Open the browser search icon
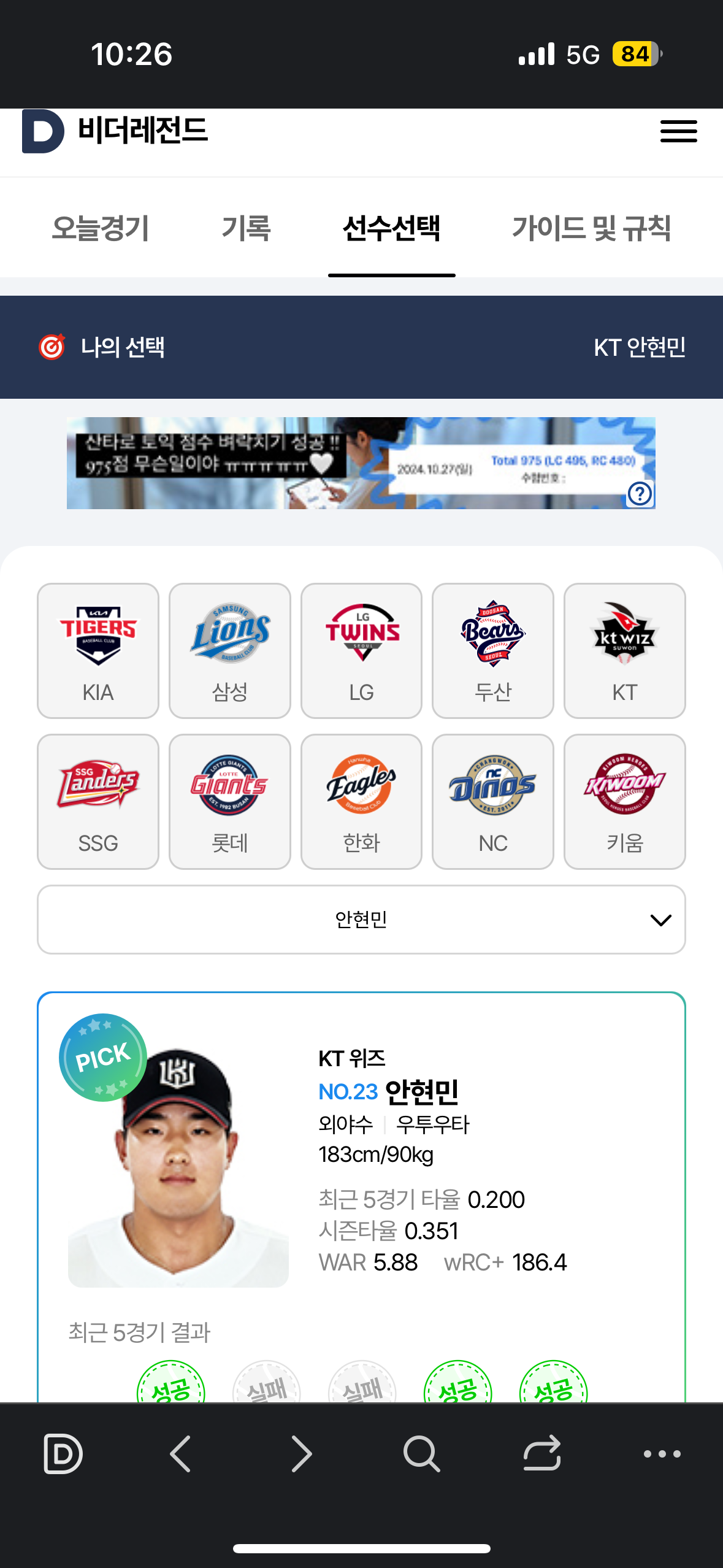This screenshot has width=723, height=1568. 421,1453
